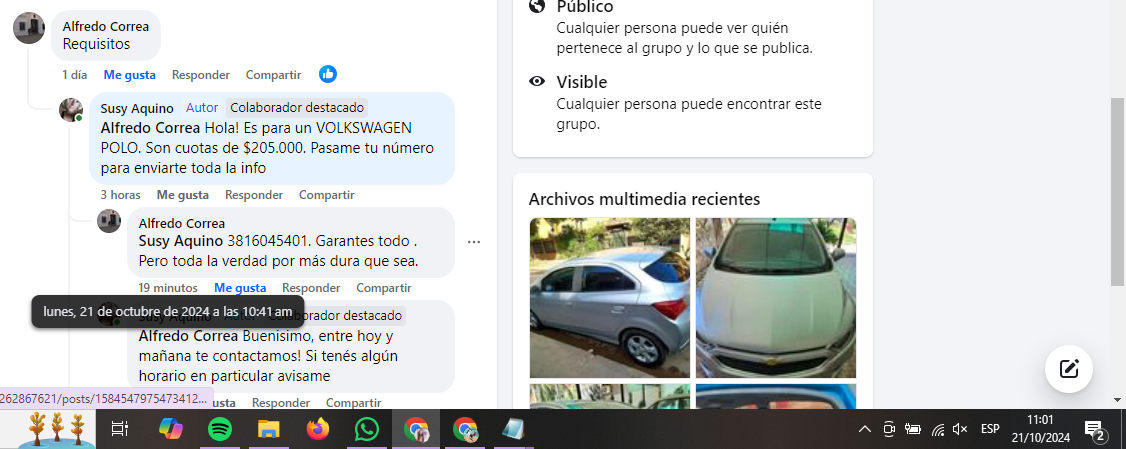Open the like reaction on 'Requisitos' comment
This screenshot has height=449, width=1126.
pos(328,74)
